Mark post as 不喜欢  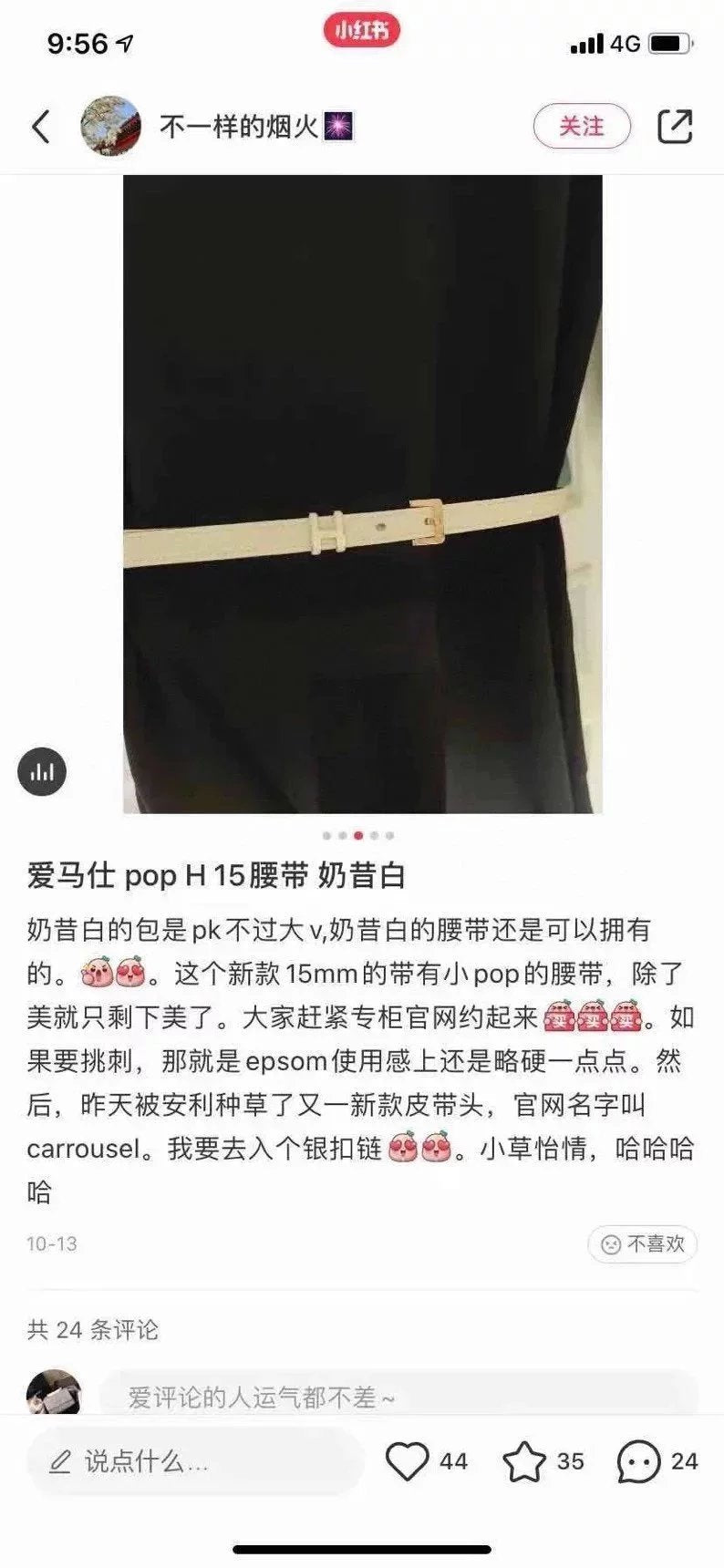(x=643, y=1243)
